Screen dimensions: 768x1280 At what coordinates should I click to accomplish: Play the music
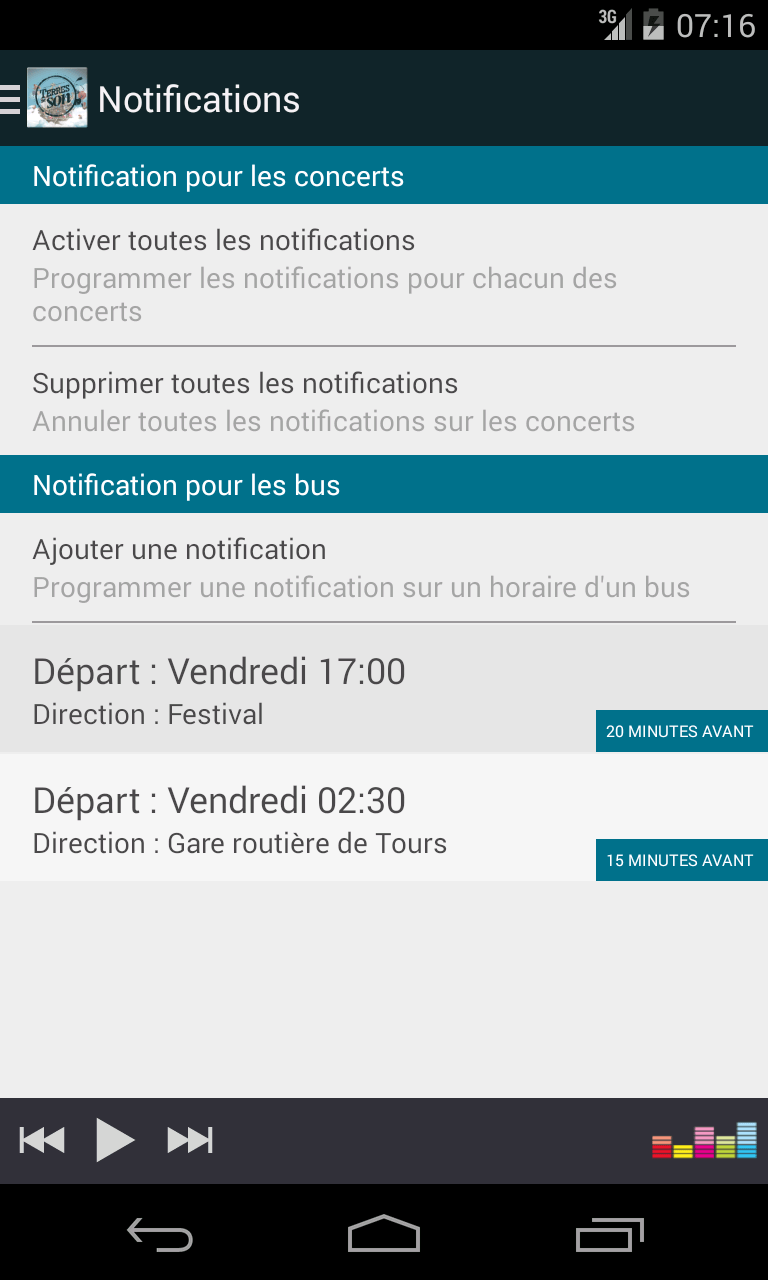click(115, 1140)
